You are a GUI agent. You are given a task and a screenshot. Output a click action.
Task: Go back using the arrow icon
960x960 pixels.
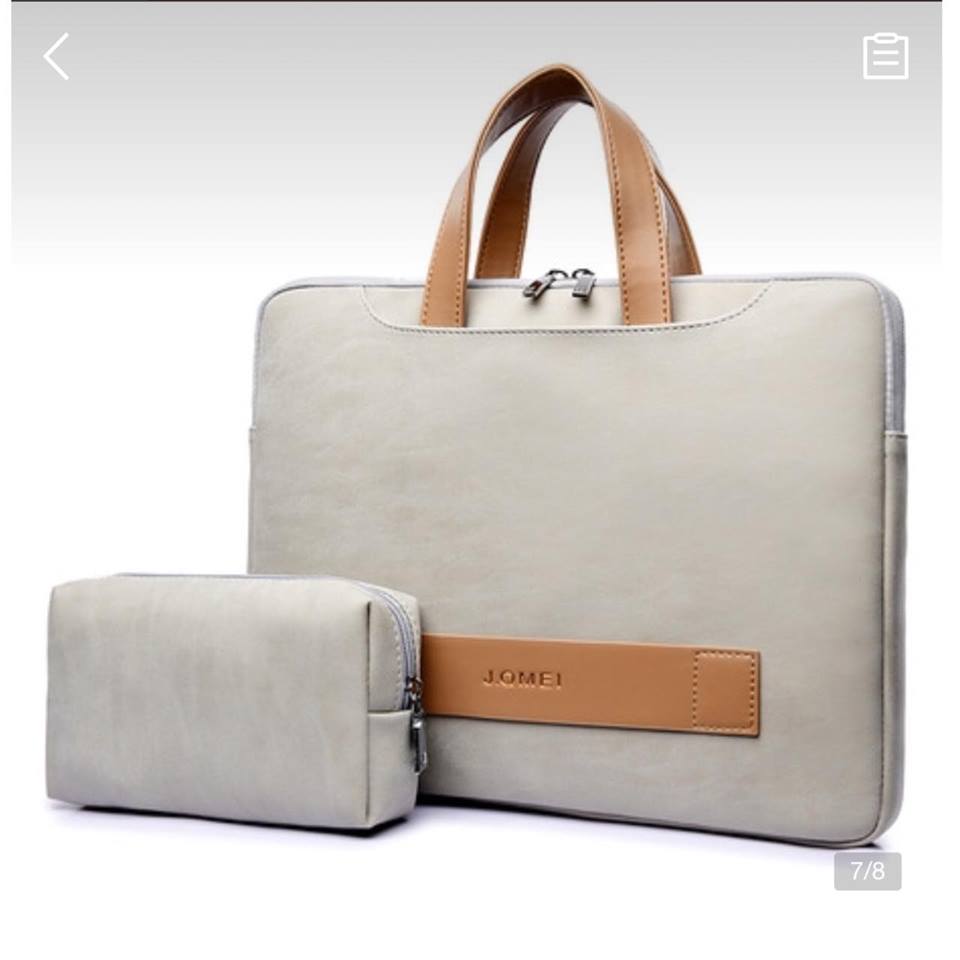pos(56,56)
